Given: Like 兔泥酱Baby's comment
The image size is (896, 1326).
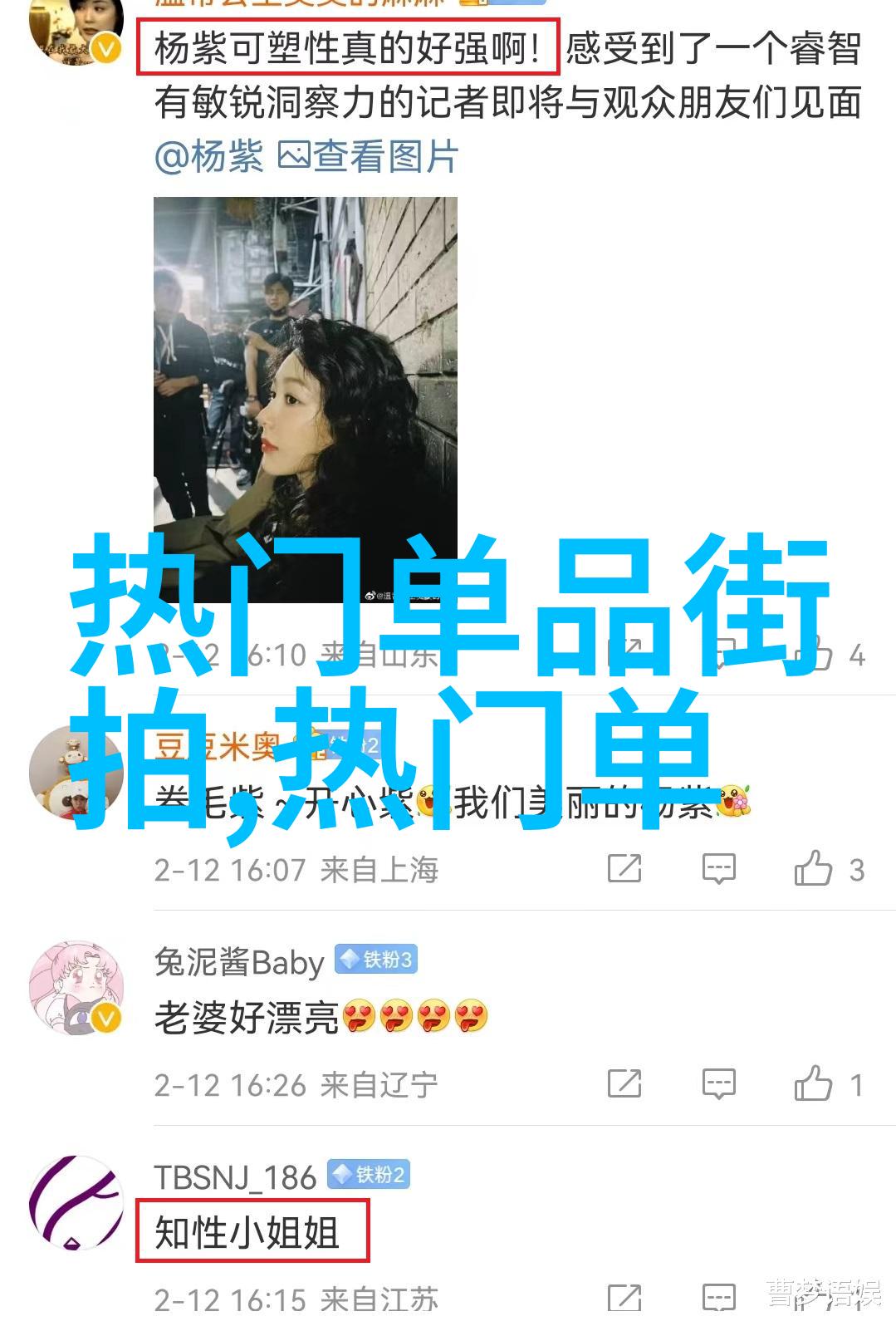Looking at the screenshot, I should coord(813,1084).
